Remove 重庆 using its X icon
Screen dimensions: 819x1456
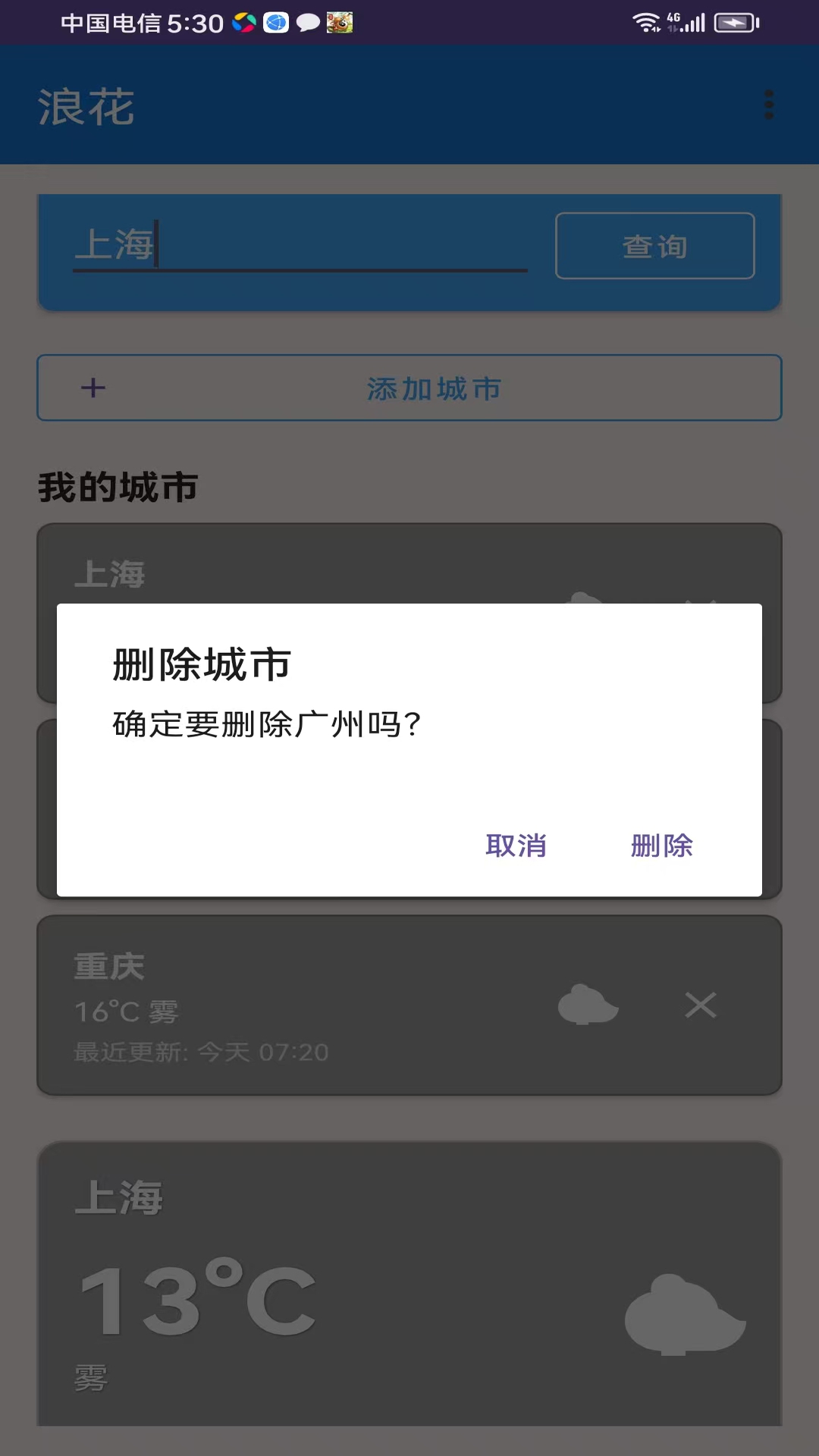(x=700, y=1005)
